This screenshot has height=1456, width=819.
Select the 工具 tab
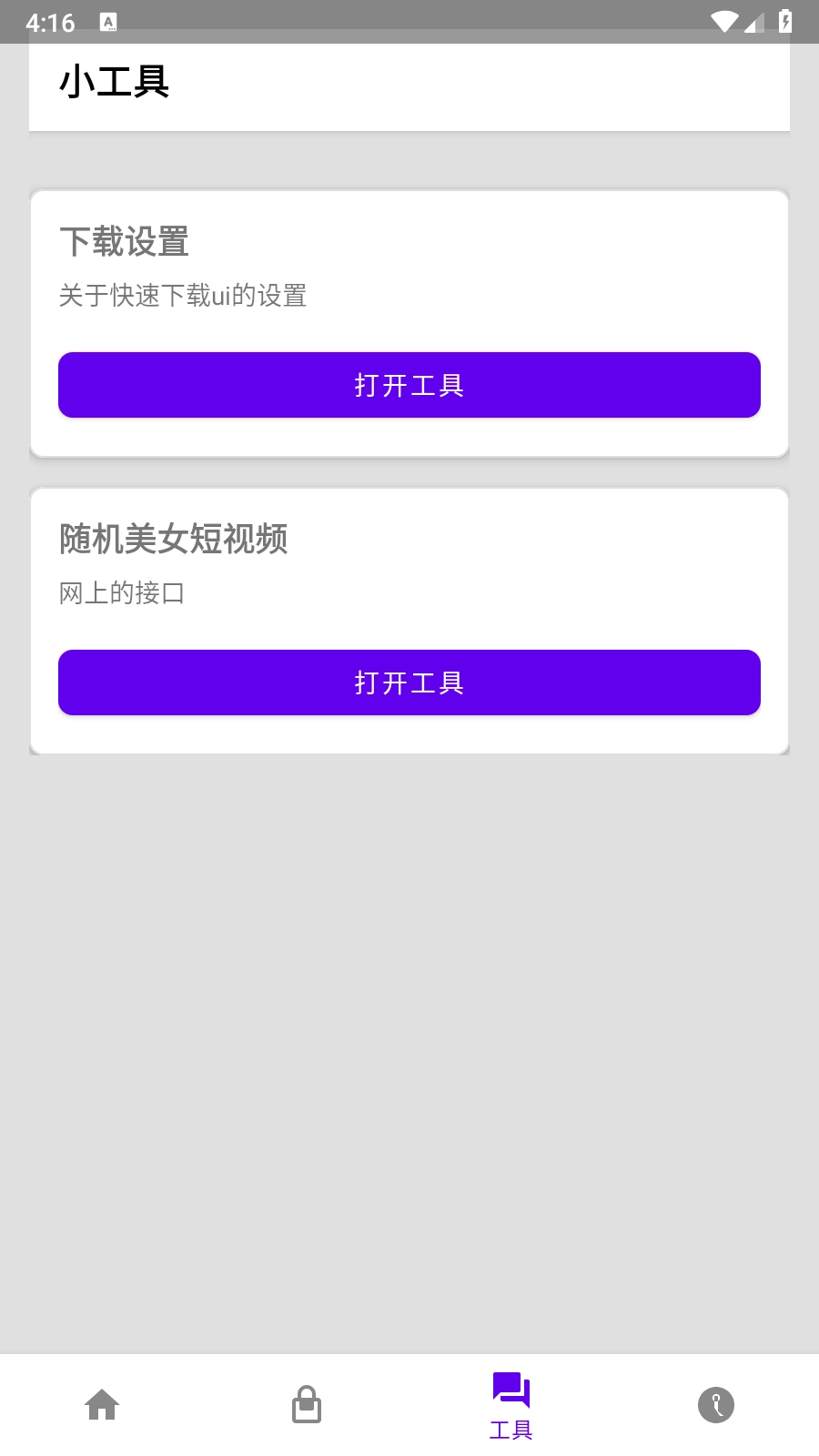[x=511, y=1405]
